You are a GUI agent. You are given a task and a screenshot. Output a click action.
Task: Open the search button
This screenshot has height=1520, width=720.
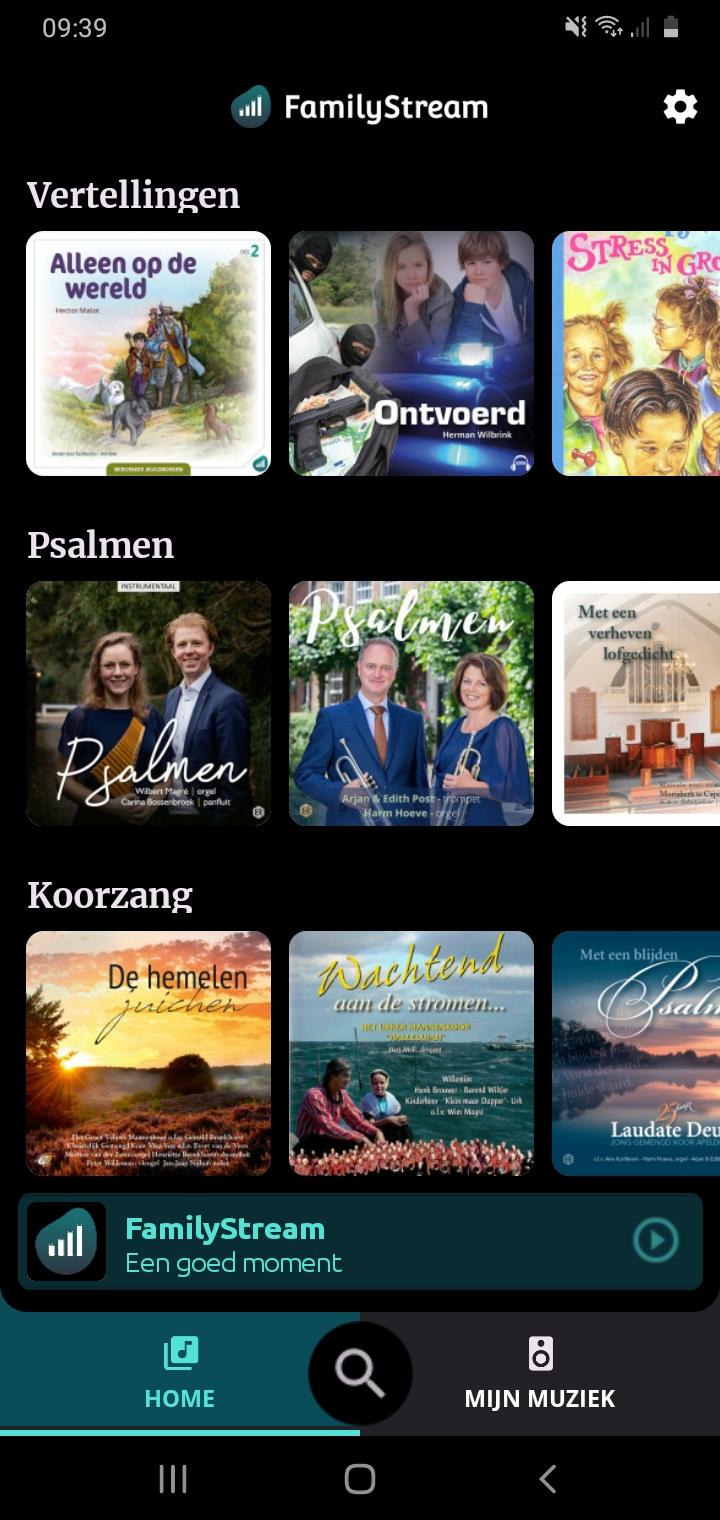tap(360, 1373)
